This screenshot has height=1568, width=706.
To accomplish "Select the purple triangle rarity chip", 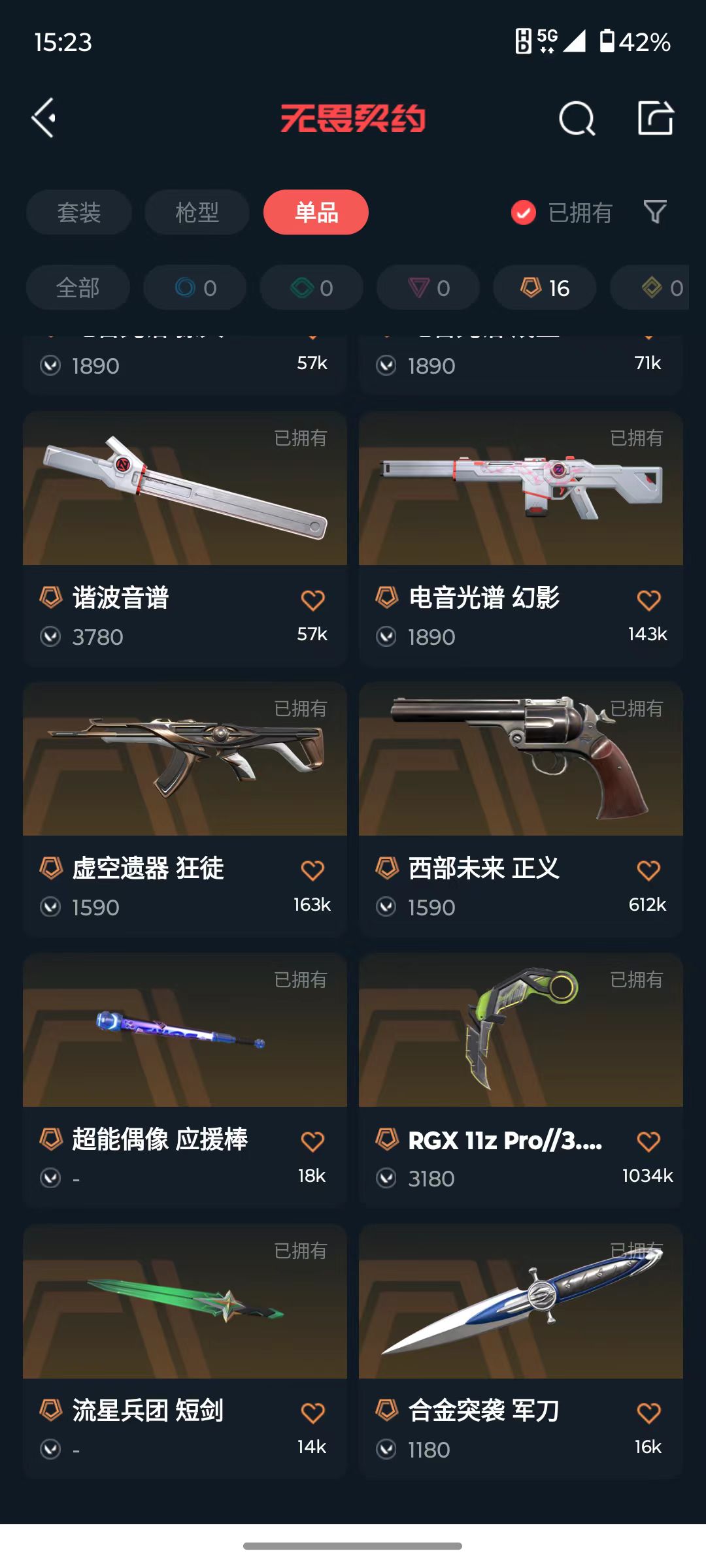I will coord(428,287).
